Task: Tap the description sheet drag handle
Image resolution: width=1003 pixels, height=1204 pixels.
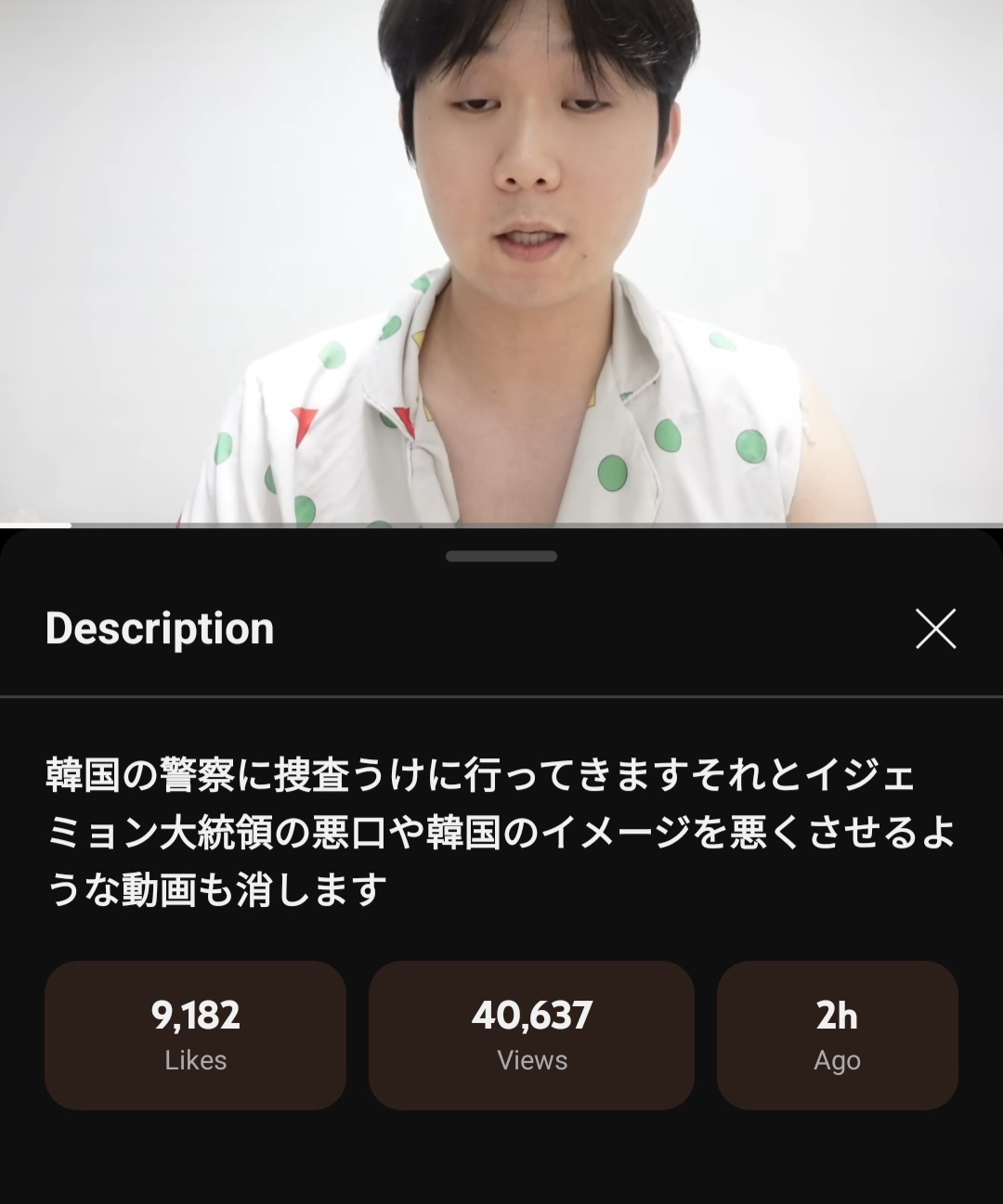Action: [501, 557]
